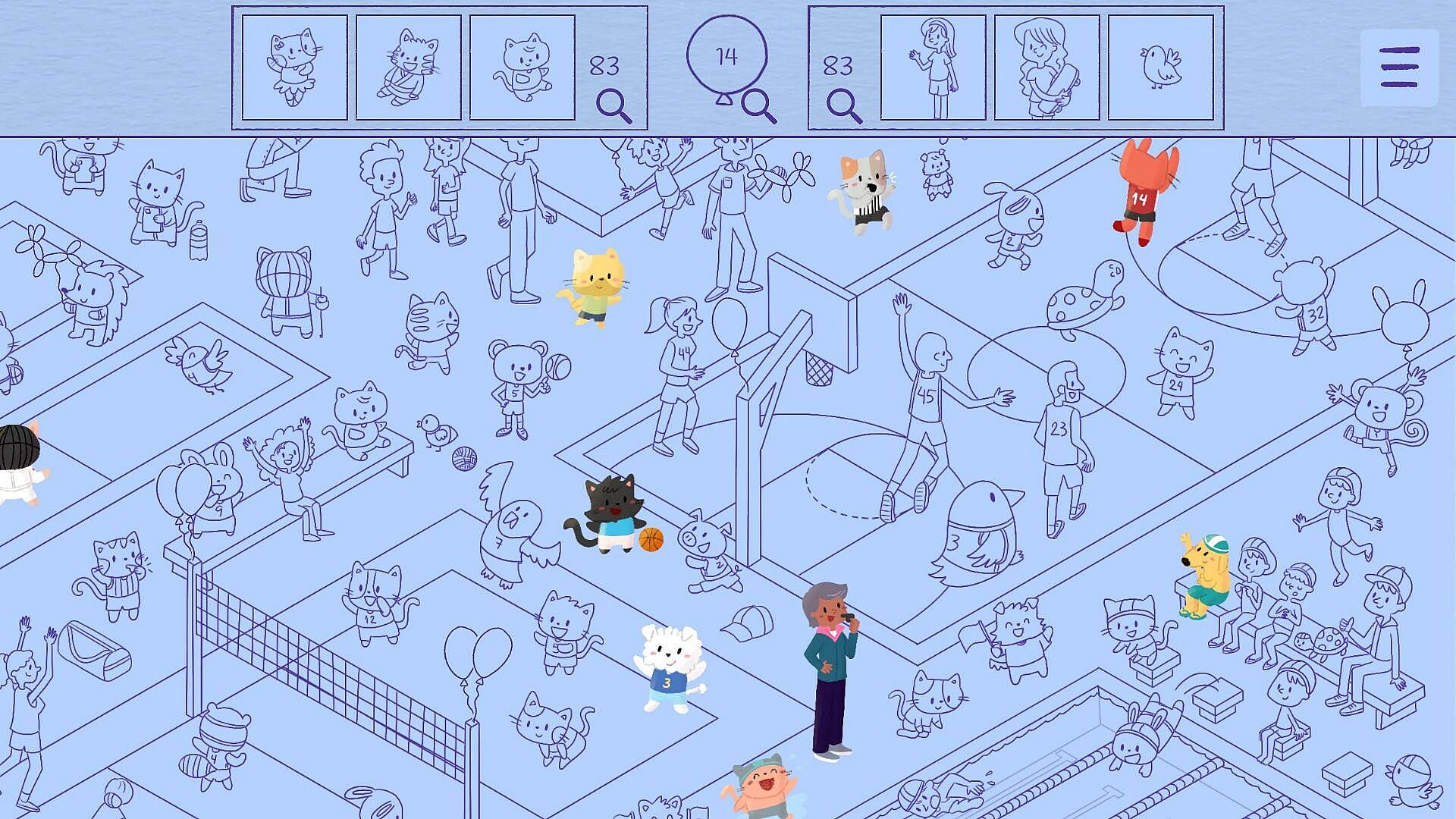
Task: Open the hamburger menu
Action: tap(1399, 67)
